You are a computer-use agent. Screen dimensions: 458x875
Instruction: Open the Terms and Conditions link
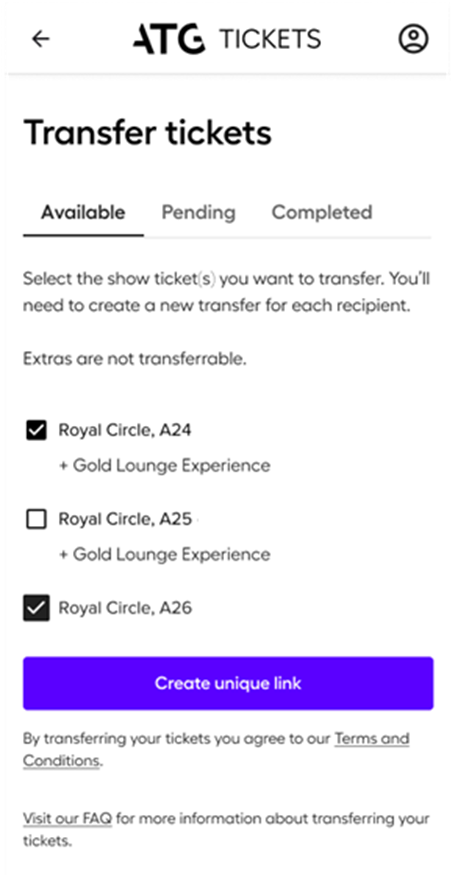216,749
